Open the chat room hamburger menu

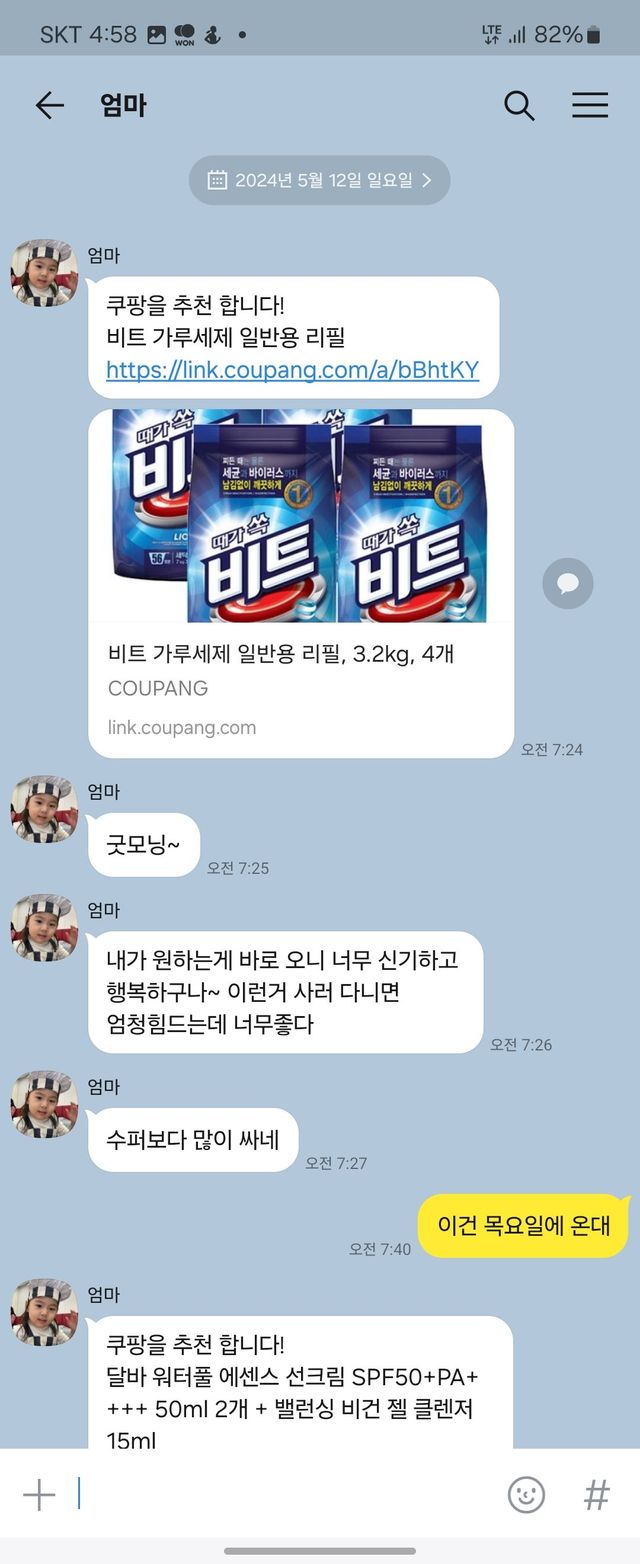pos(590,105)
